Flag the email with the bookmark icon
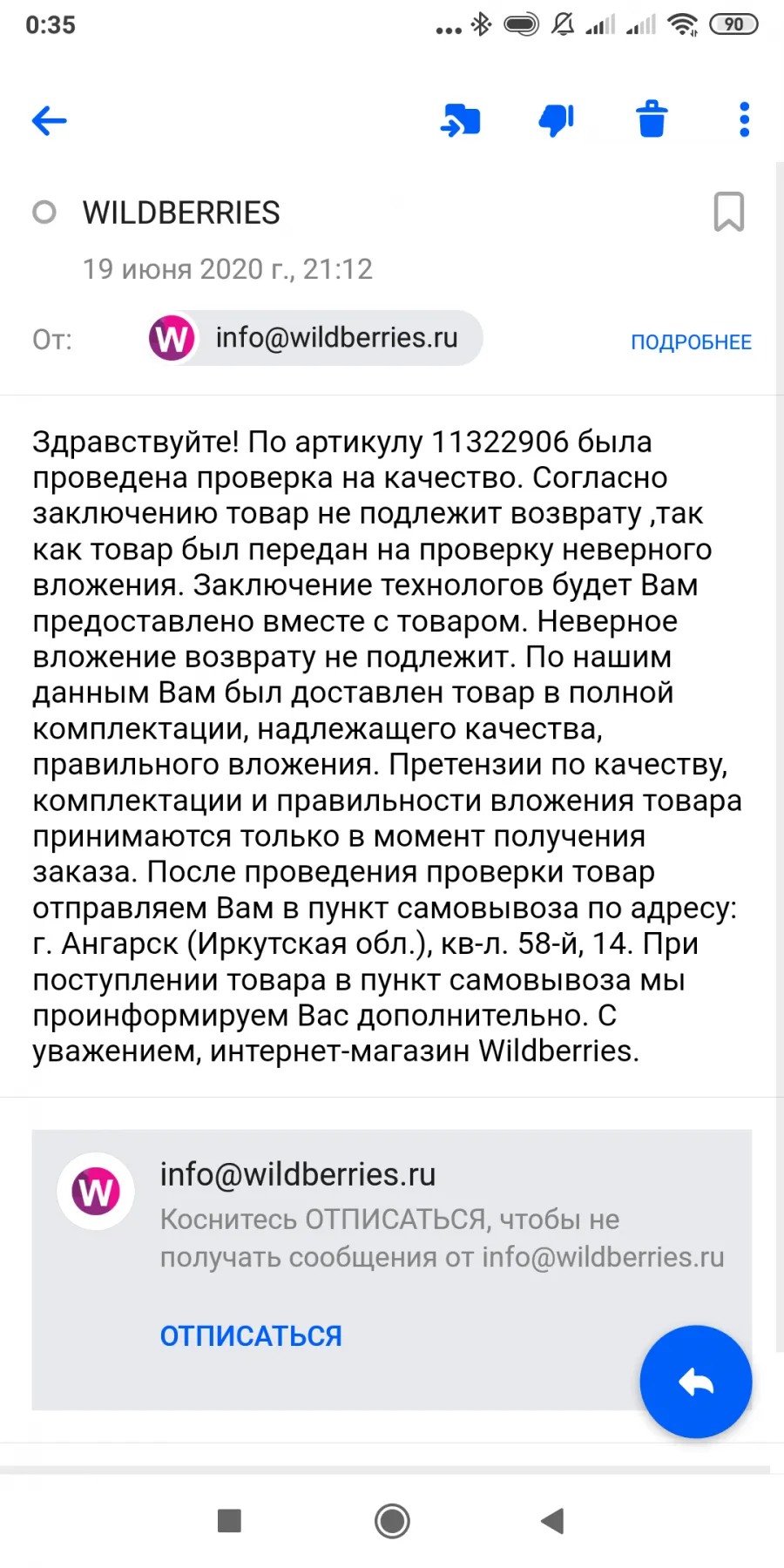 pyautogui.click(x=728, y=212)
